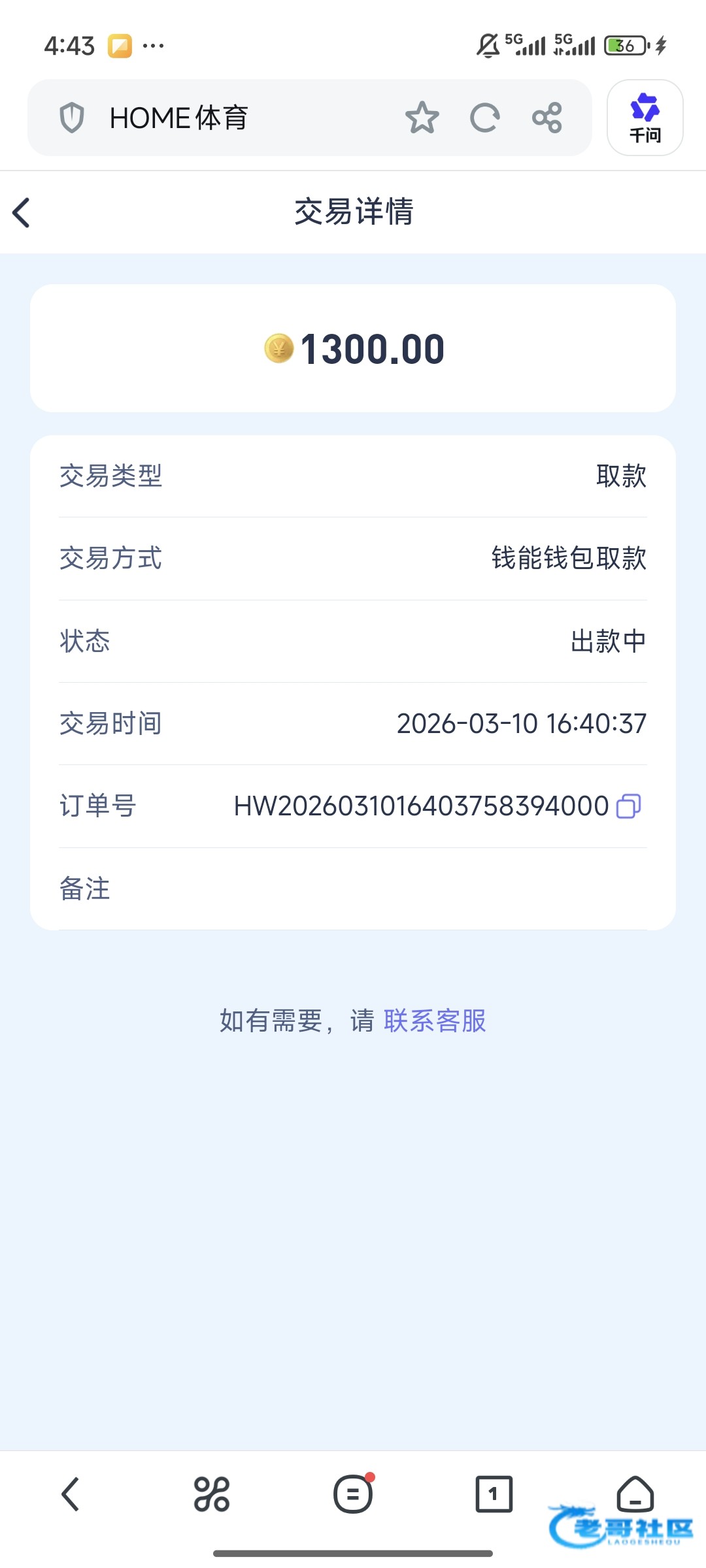Screen dimensions: 706x1568
Task: Open the 联系客服 link
Action: coord(435,1021)
